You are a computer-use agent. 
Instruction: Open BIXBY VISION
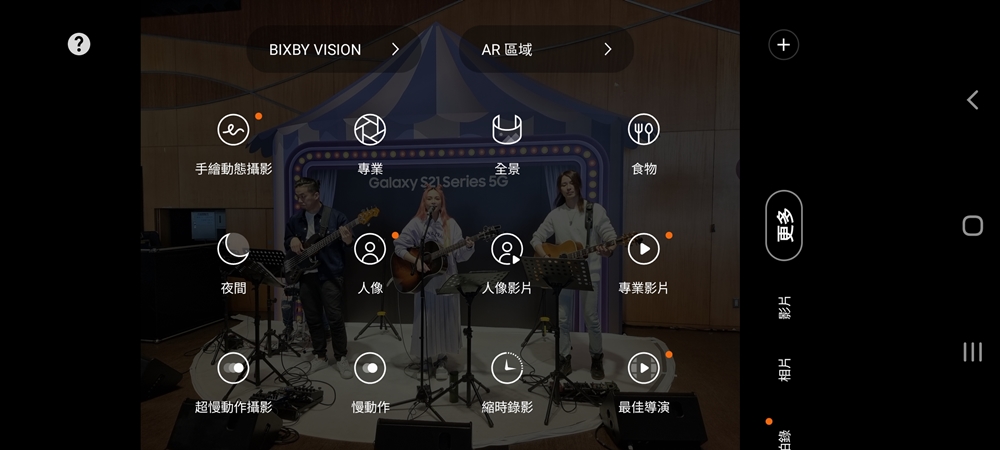[x=333, y=49]
